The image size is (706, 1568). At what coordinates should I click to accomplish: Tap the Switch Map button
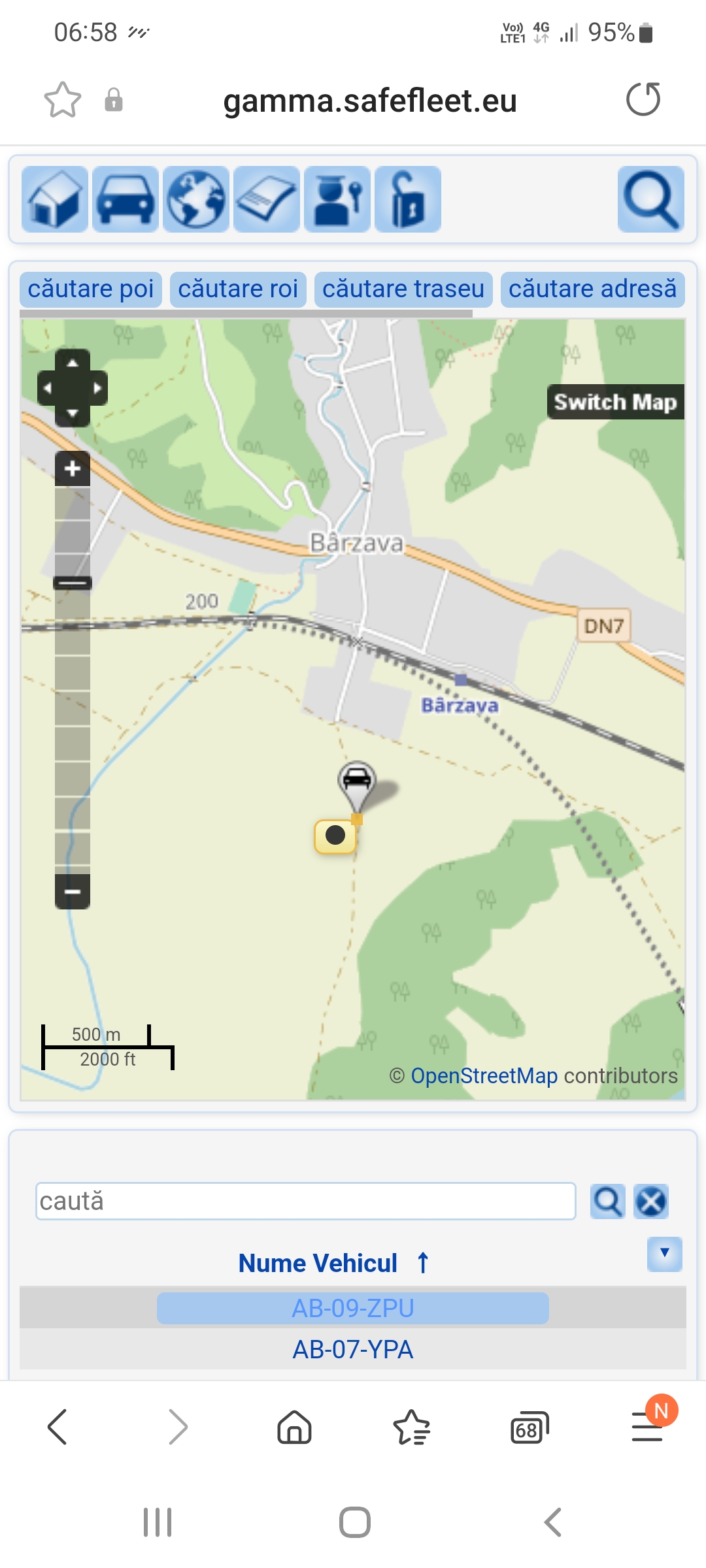[x=614, y=402]
